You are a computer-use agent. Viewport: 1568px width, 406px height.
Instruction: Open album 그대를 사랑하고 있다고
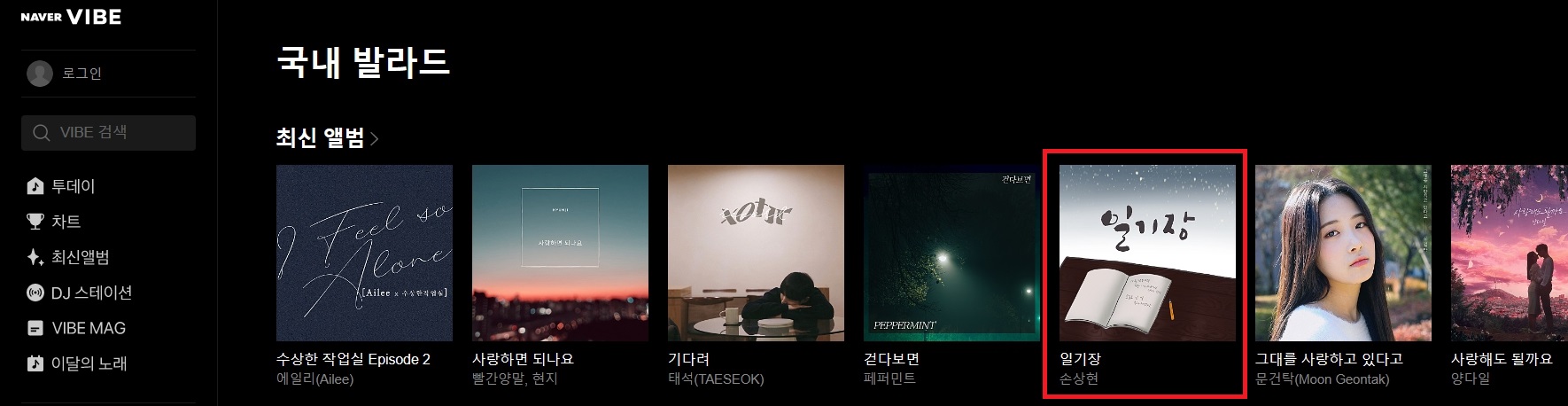[1343, 253]
